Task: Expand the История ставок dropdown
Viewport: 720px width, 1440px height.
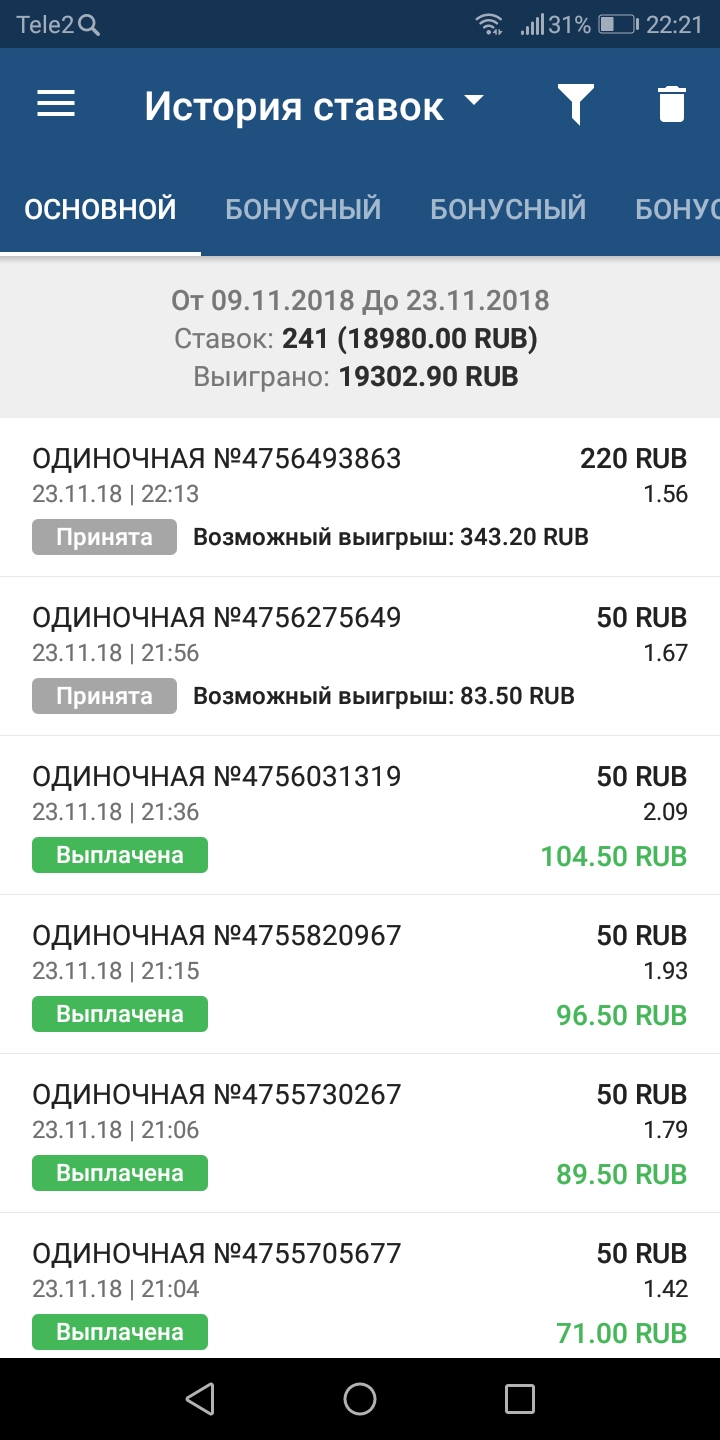Action: (314, 105)
